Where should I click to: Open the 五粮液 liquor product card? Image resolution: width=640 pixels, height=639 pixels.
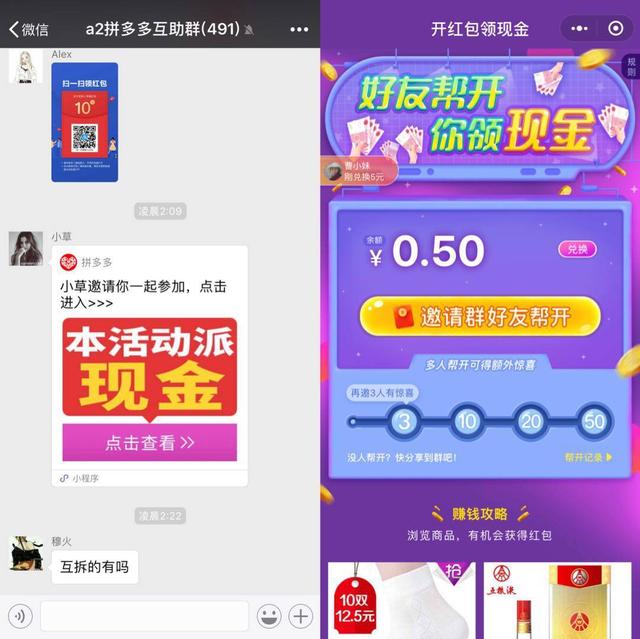click(555, 600)
